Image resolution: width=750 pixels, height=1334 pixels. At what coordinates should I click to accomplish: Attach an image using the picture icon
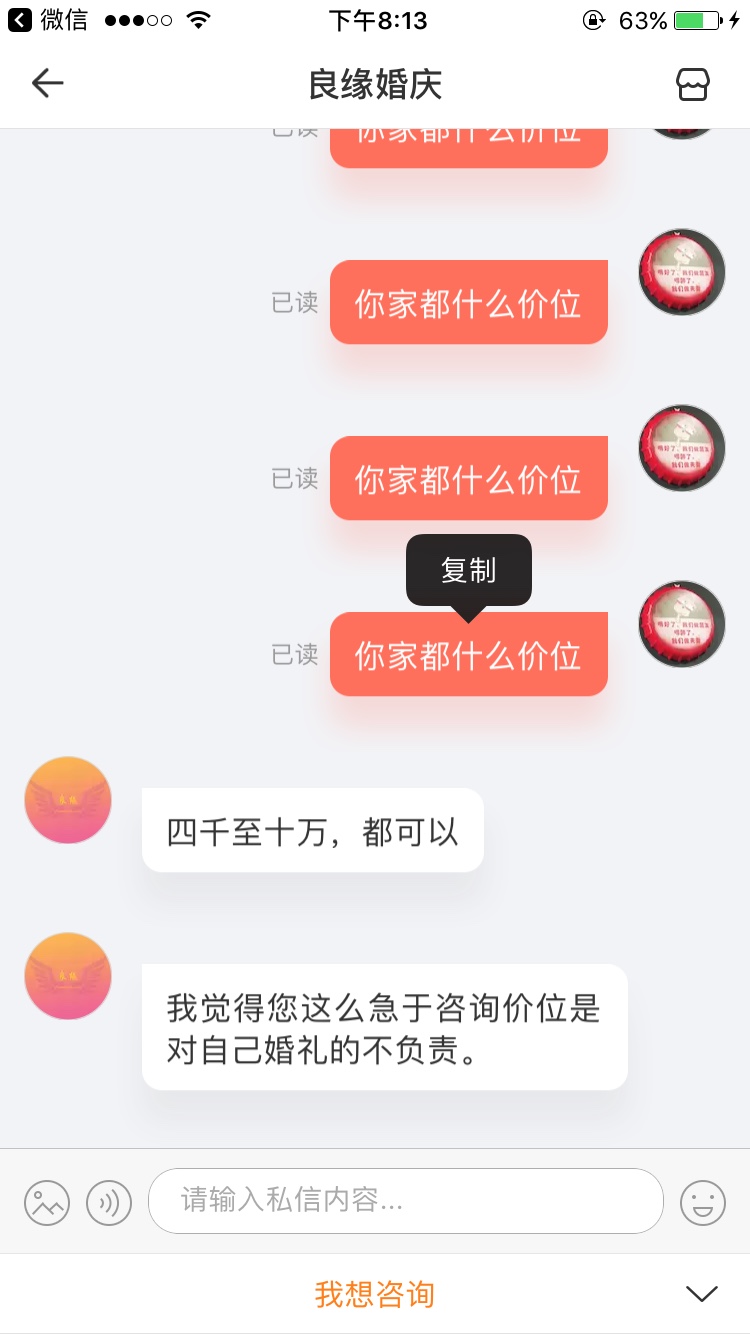[47, 1202]
